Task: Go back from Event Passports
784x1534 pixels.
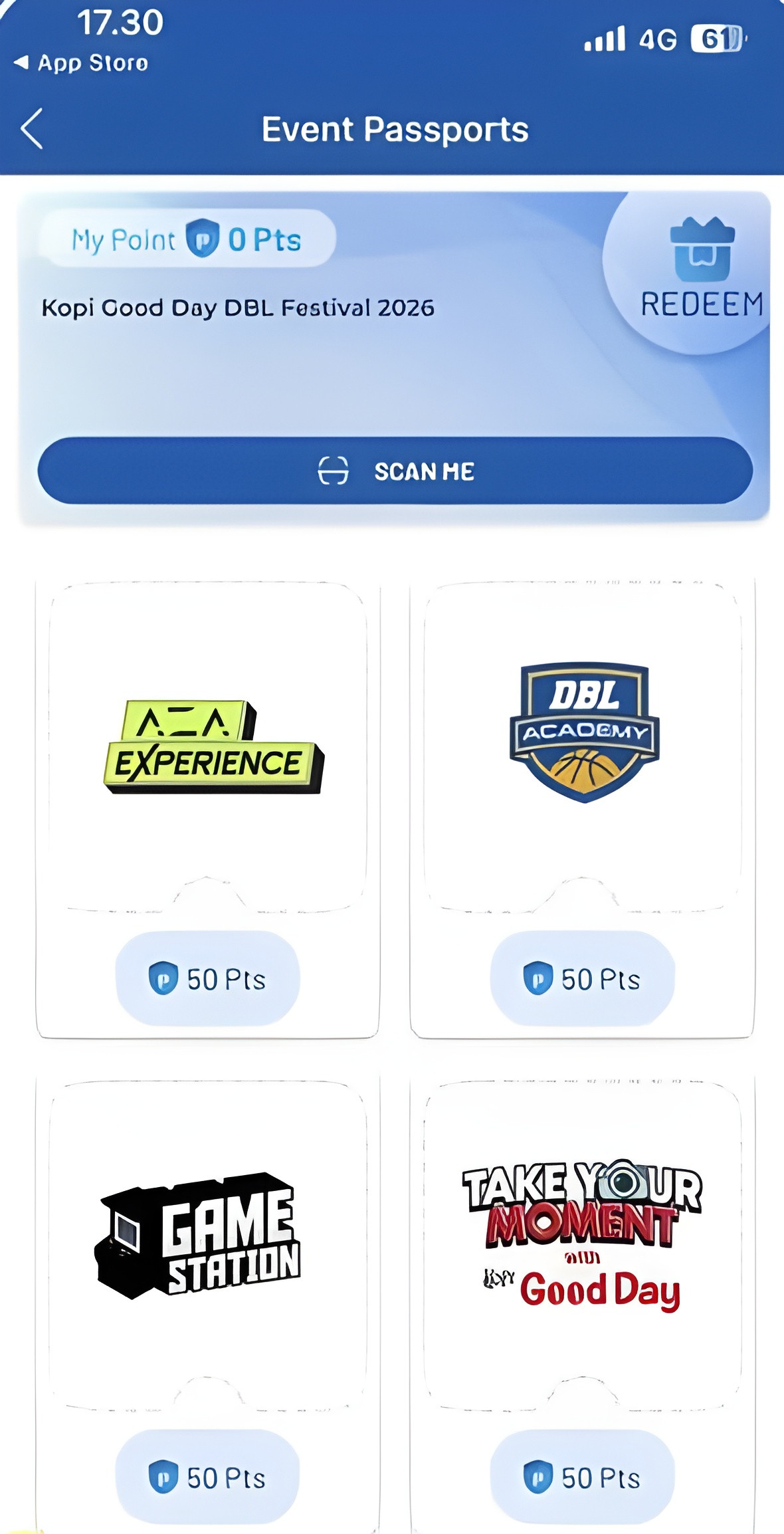Action: (32, 129)
